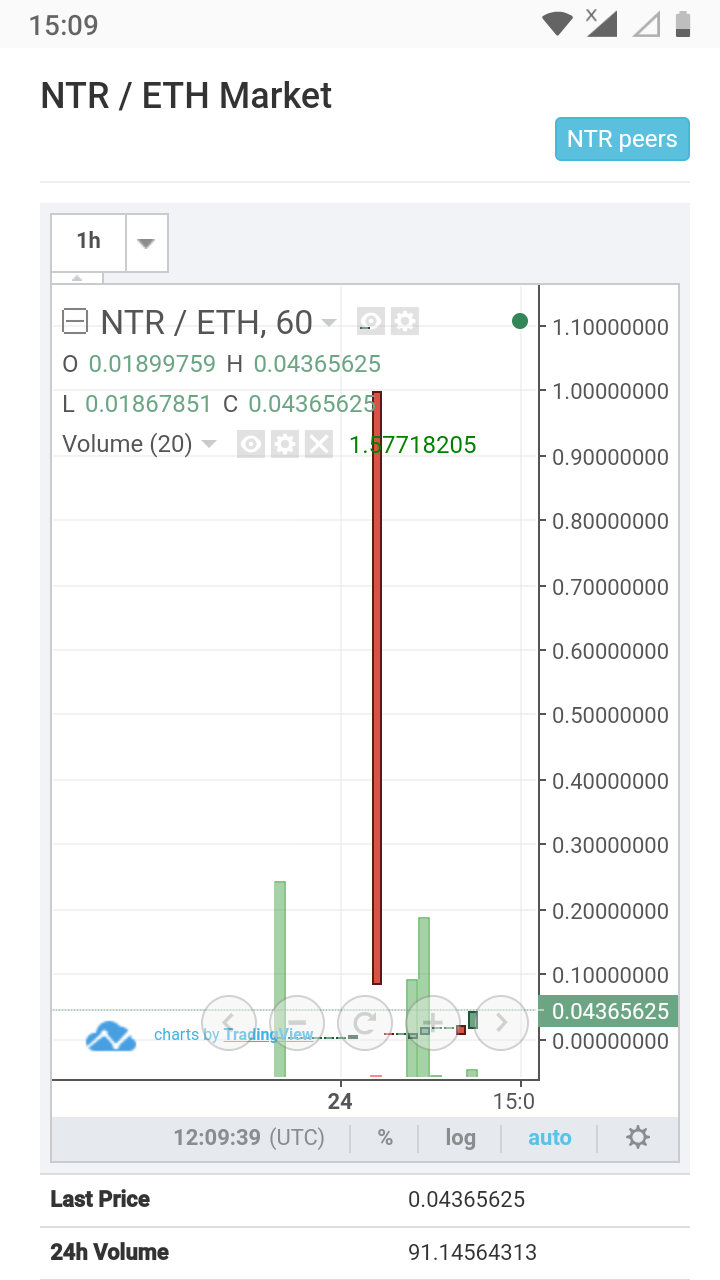Move the chart to the right
This screenshot has width=720, height=1280.
(x=501, y=1022)
